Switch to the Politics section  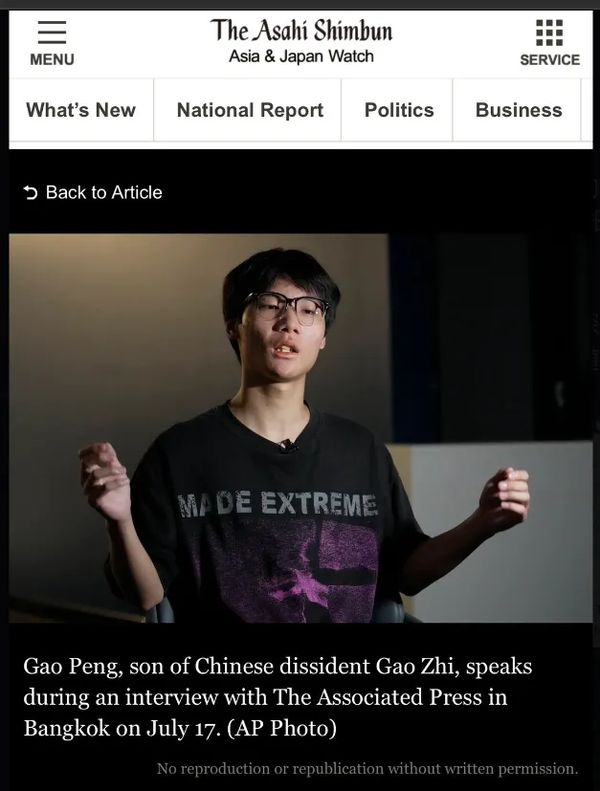pos(399,110)
